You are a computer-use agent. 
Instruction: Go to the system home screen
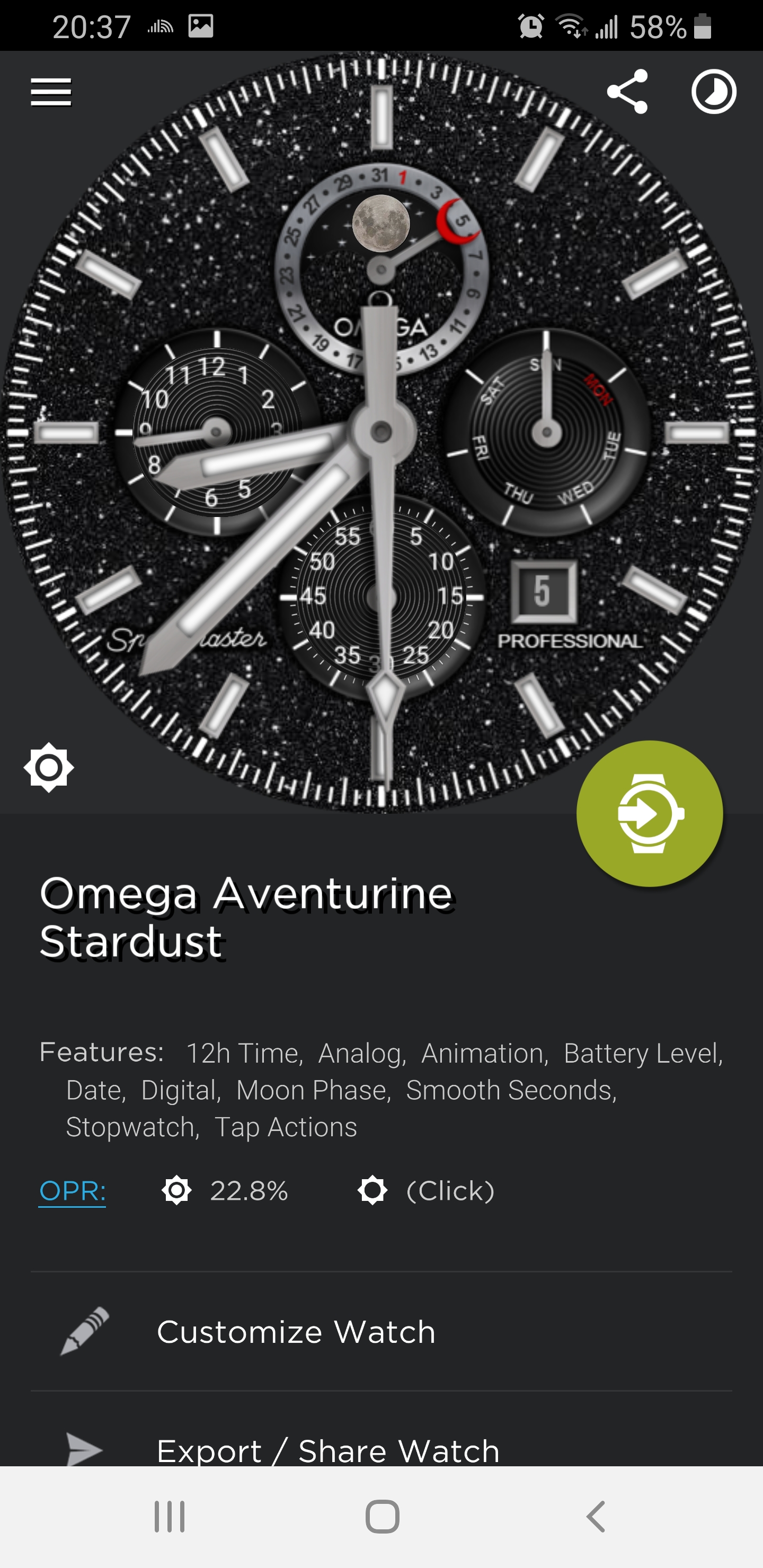click(382, 1516)
